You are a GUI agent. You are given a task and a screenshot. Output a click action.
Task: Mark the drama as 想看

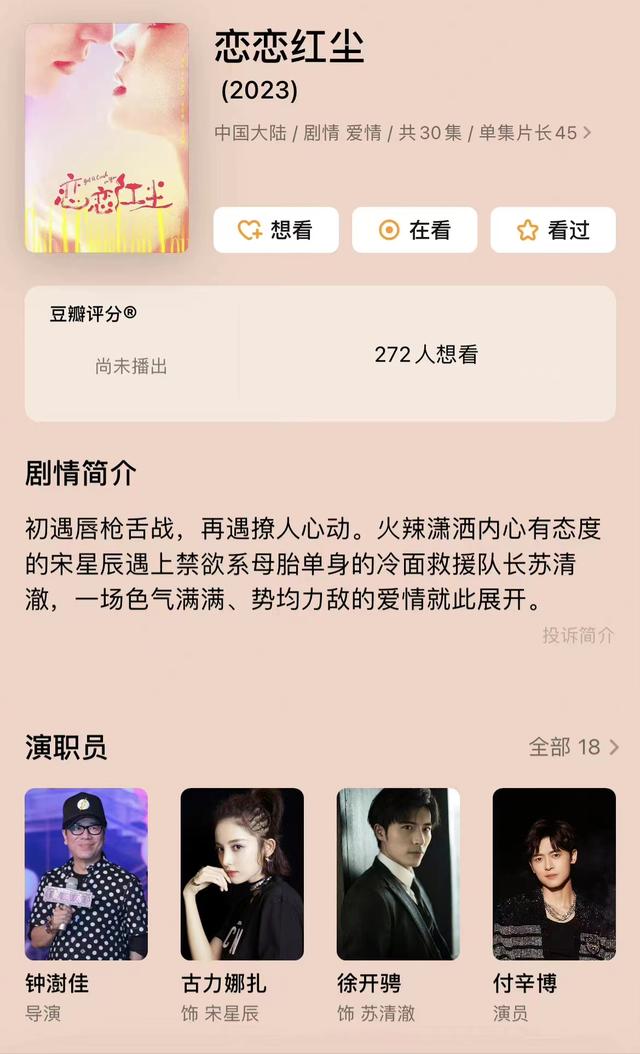[276, 230]
